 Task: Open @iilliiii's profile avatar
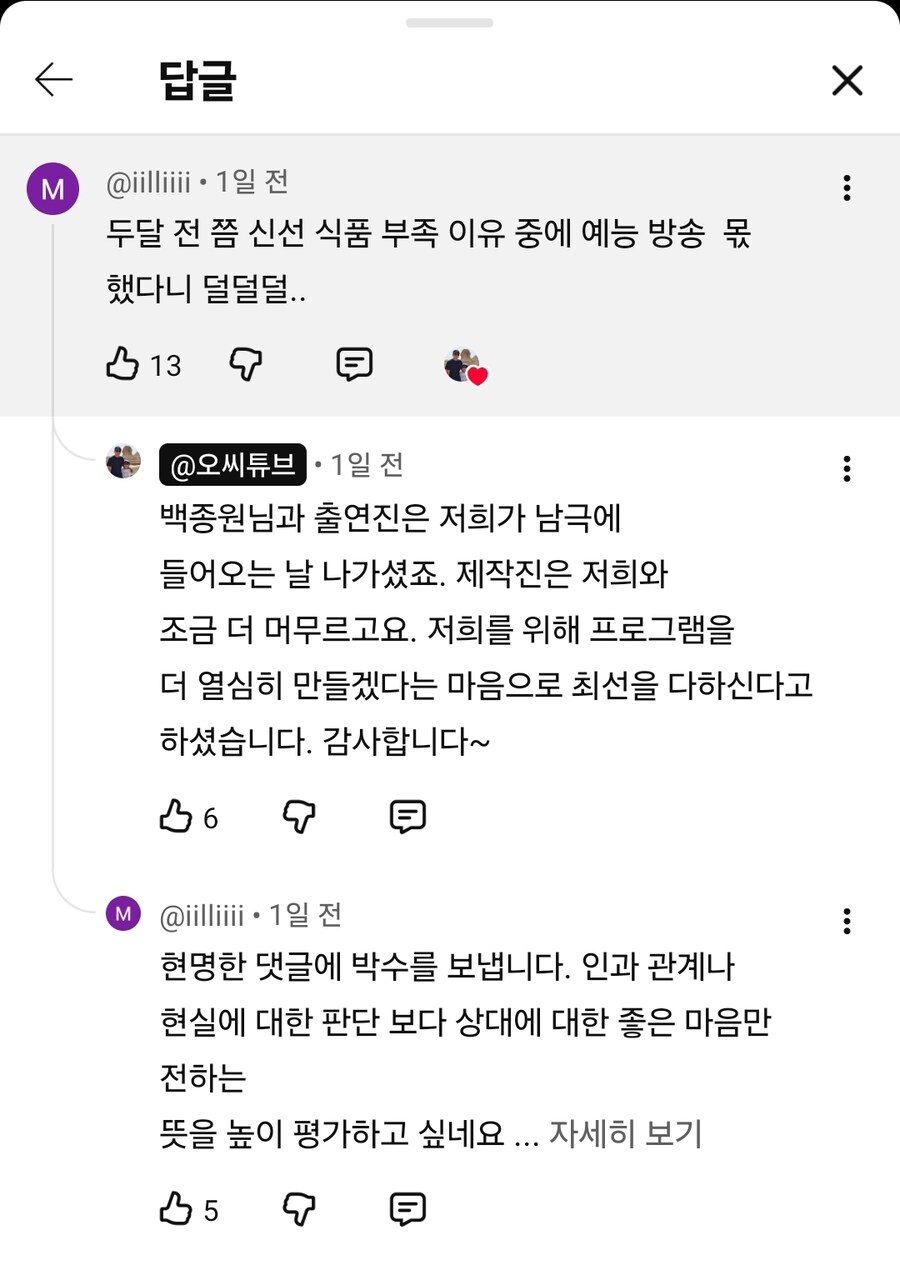point(52,187)
